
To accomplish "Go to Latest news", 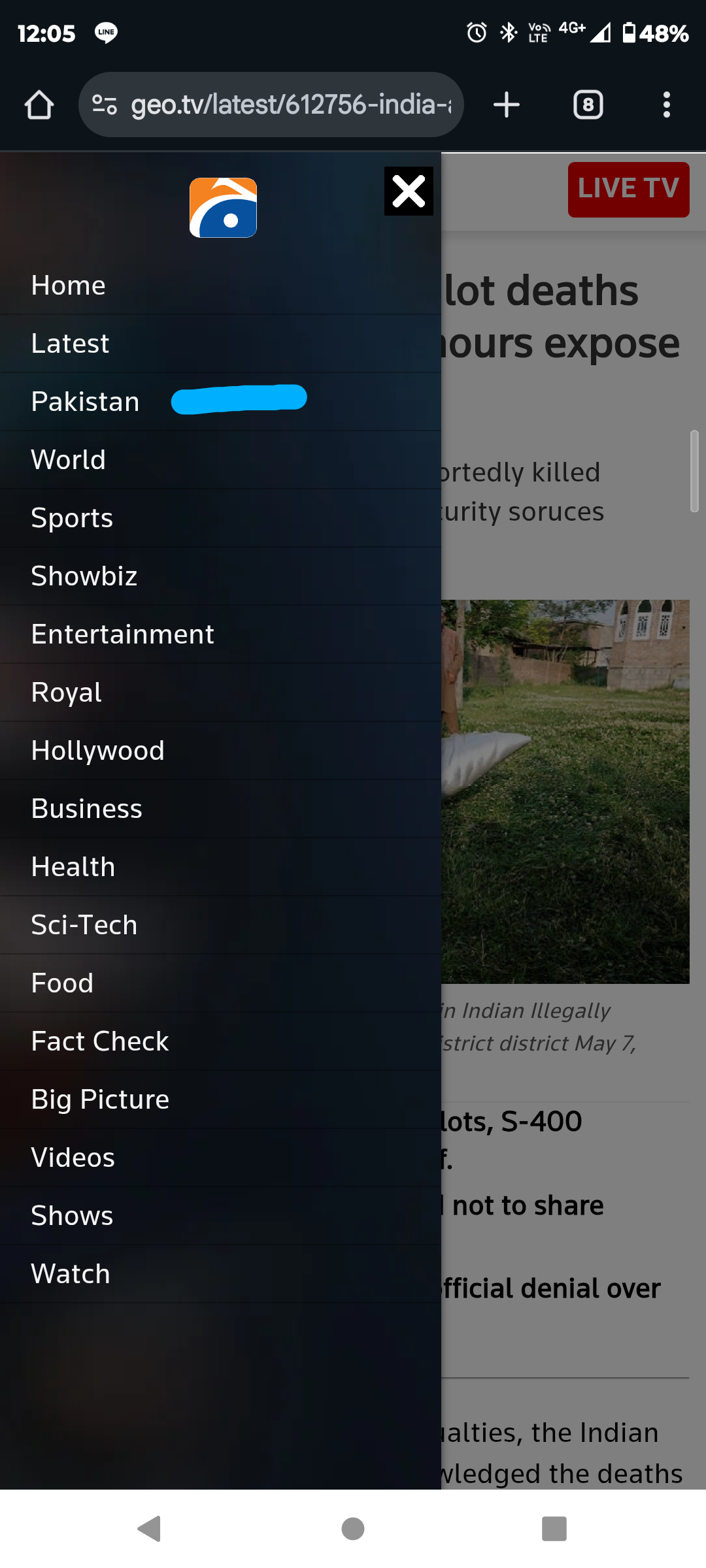I will tap(70, 344).
